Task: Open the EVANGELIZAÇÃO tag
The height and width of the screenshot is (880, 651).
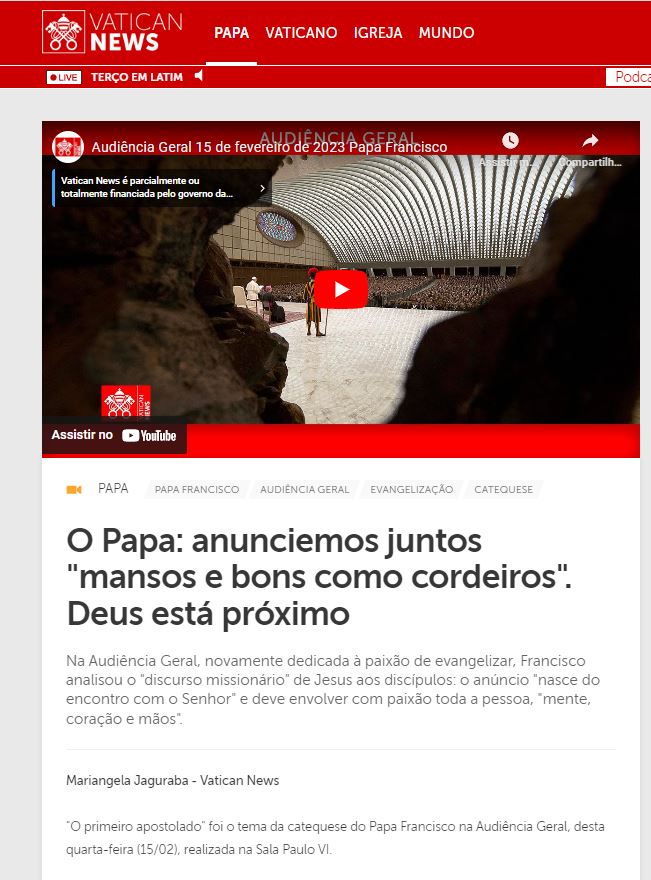Action: click(x=411, y=490)
